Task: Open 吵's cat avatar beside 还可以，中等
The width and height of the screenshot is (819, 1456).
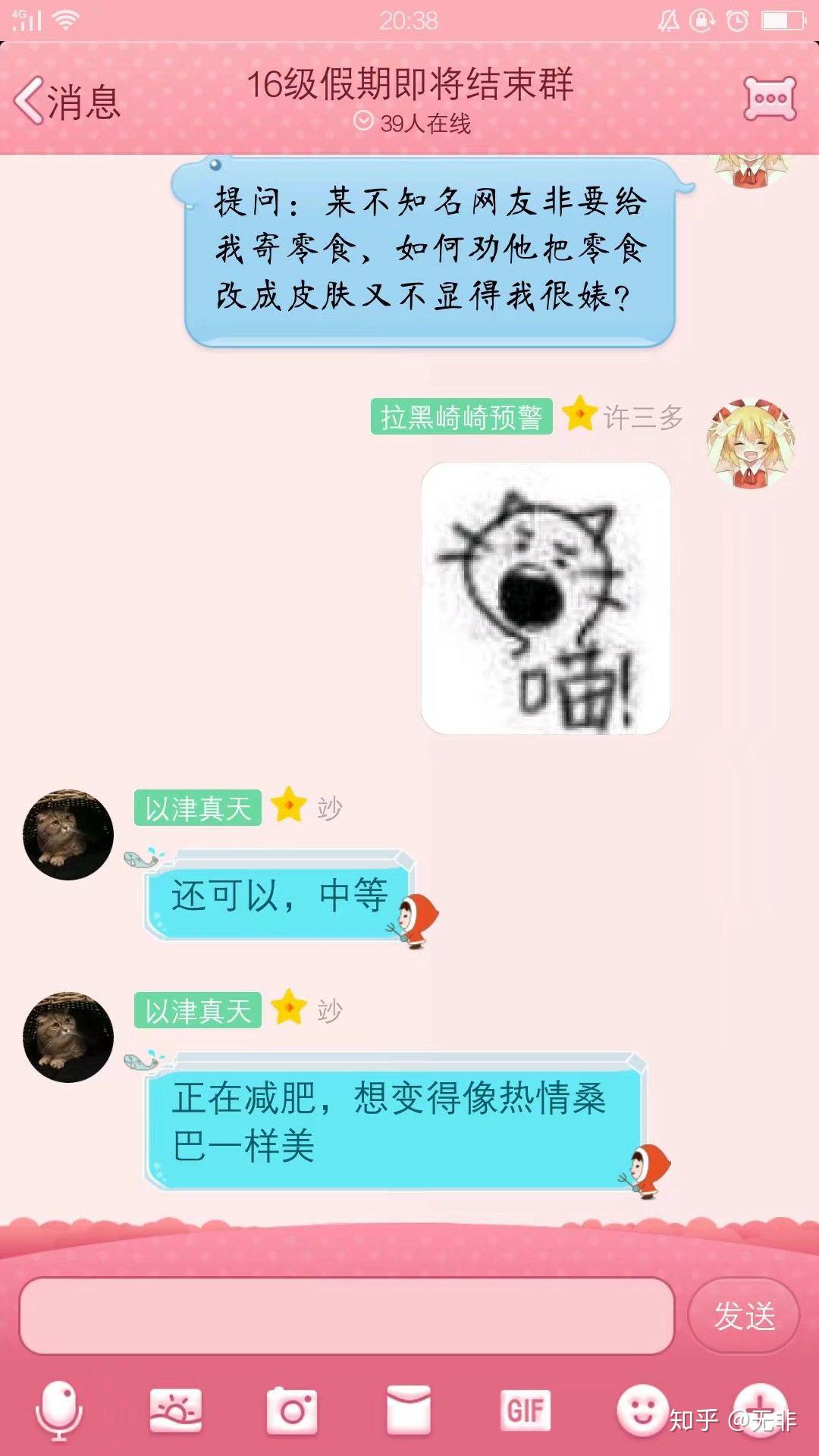Action: [68, 835]
